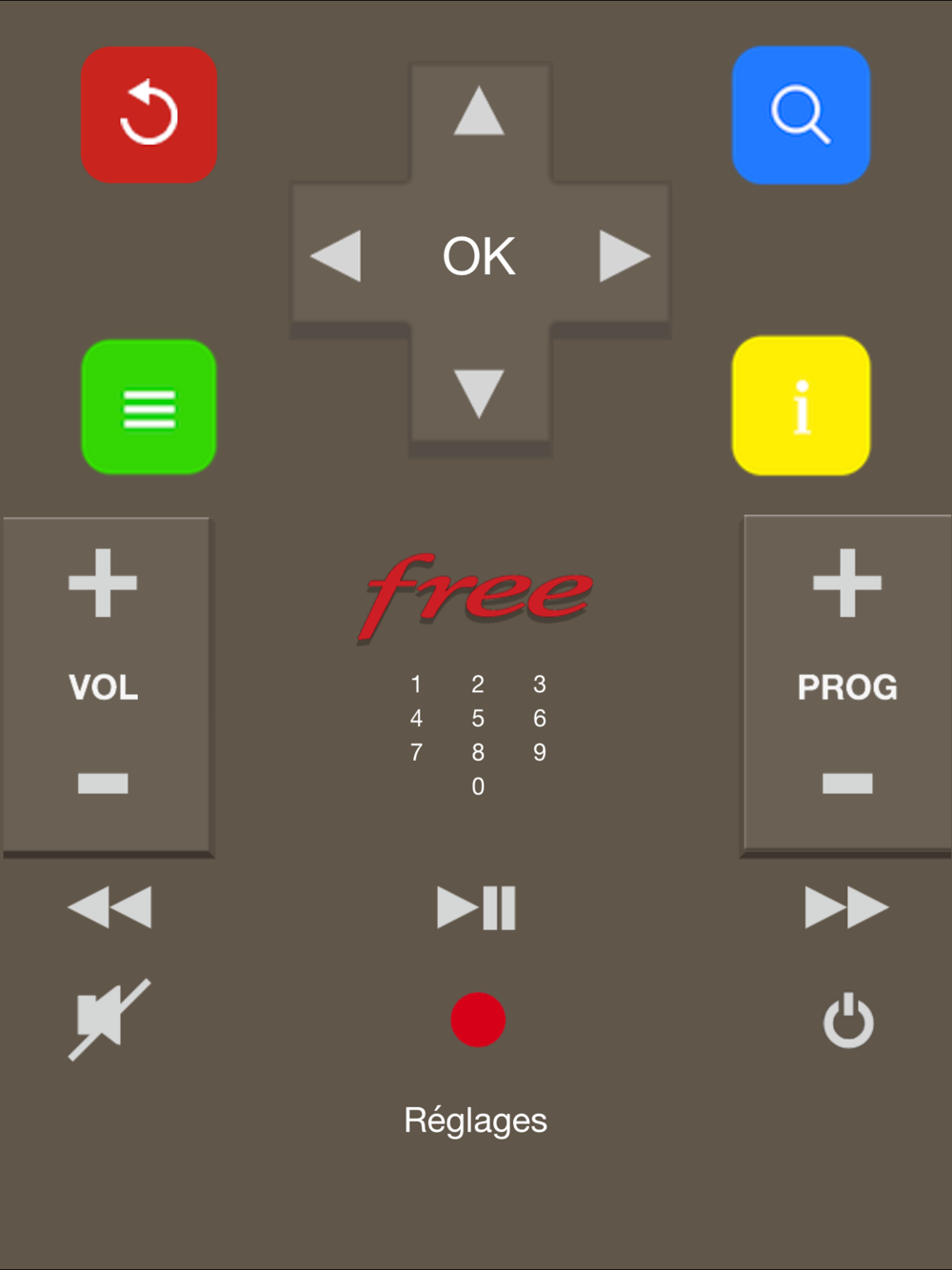The height and width of the screenshot is (1270, 952).
Task: Fast forward playback
Action: [846, 907]
